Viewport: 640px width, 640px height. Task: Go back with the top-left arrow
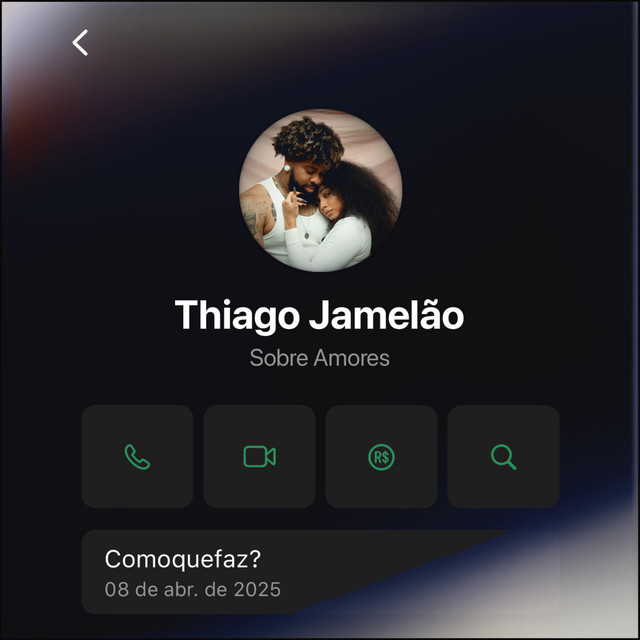coord(81,42)
